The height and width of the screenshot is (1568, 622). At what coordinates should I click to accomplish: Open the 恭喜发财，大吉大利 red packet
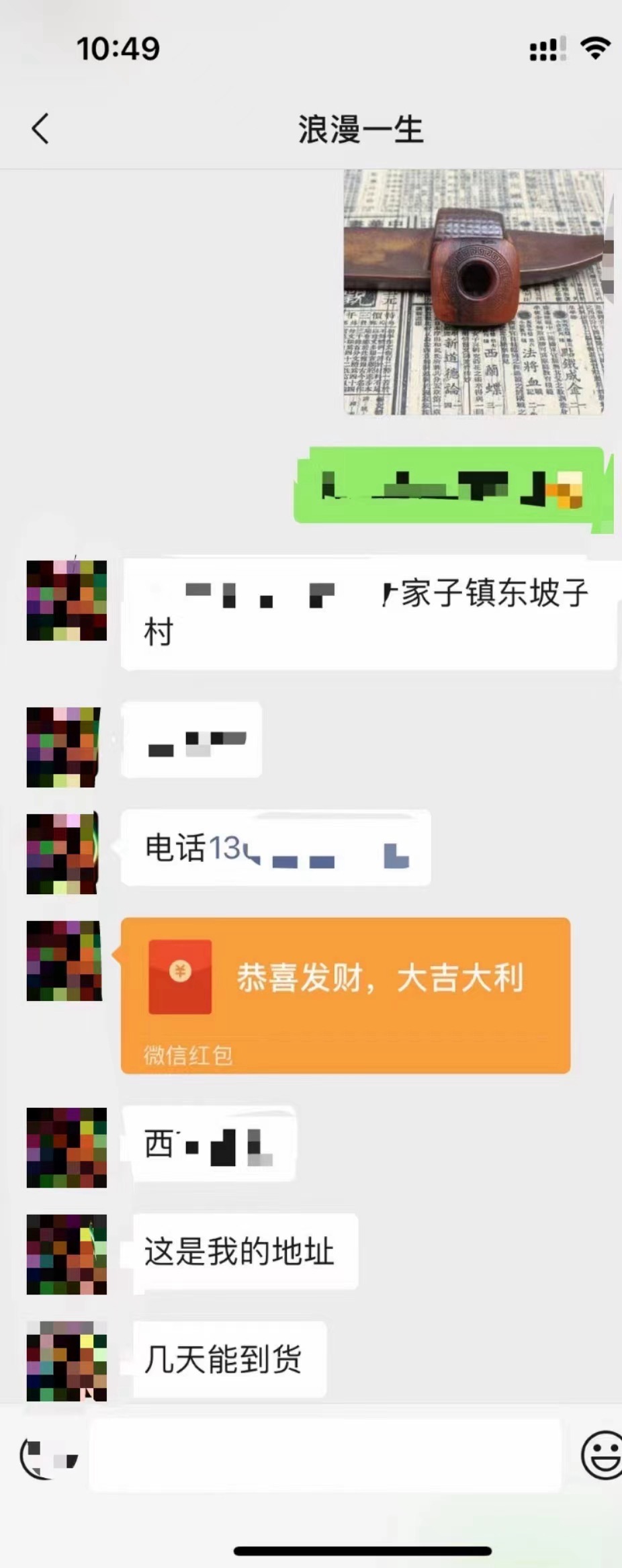(x=345, y=994)
